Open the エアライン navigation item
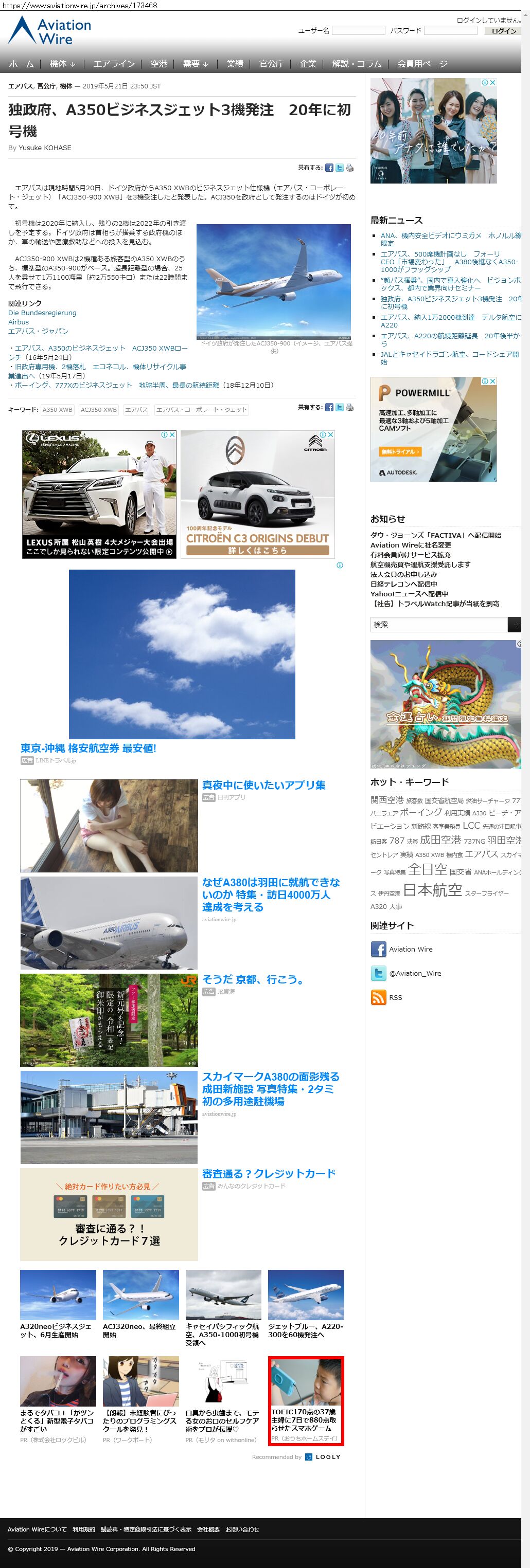 (x=114, y=64)
